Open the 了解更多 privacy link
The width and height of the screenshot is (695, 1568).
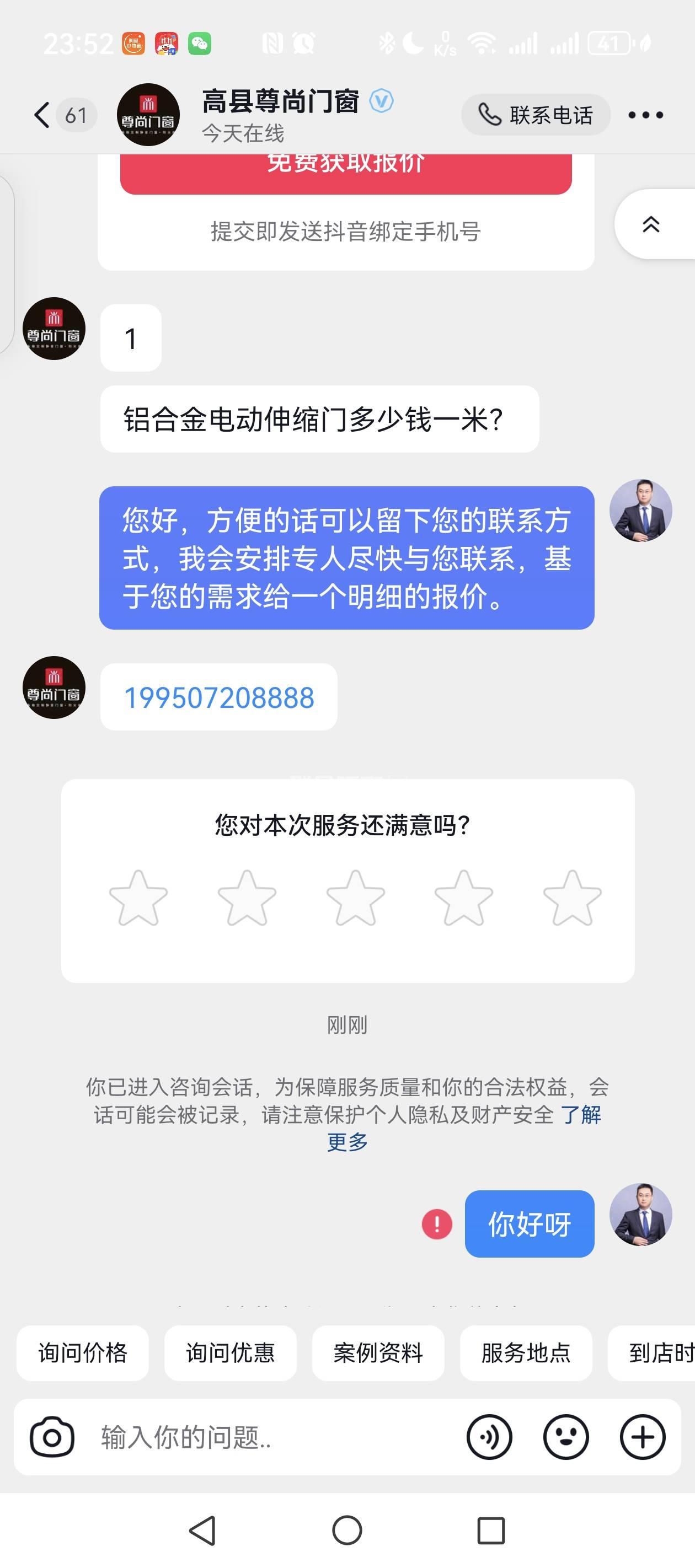point(580,1115)
